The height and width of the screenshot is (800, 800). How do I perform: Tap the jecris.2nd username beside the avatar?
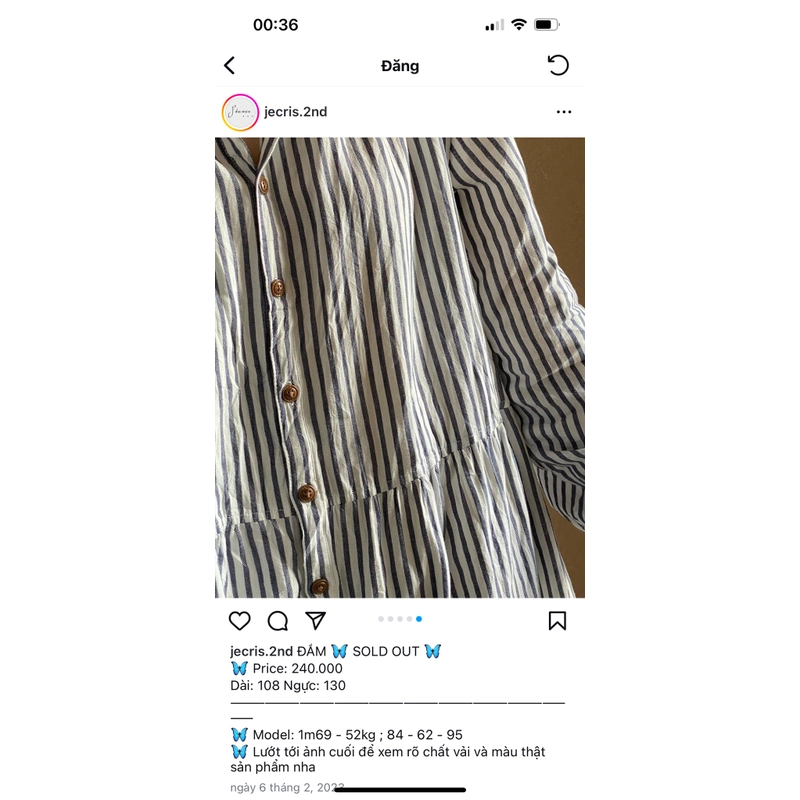[295, 112]
